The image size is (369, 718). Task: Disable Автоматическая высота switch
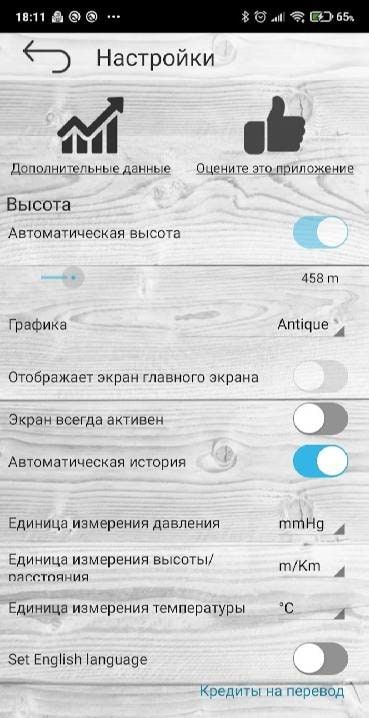tap(320, 233)
